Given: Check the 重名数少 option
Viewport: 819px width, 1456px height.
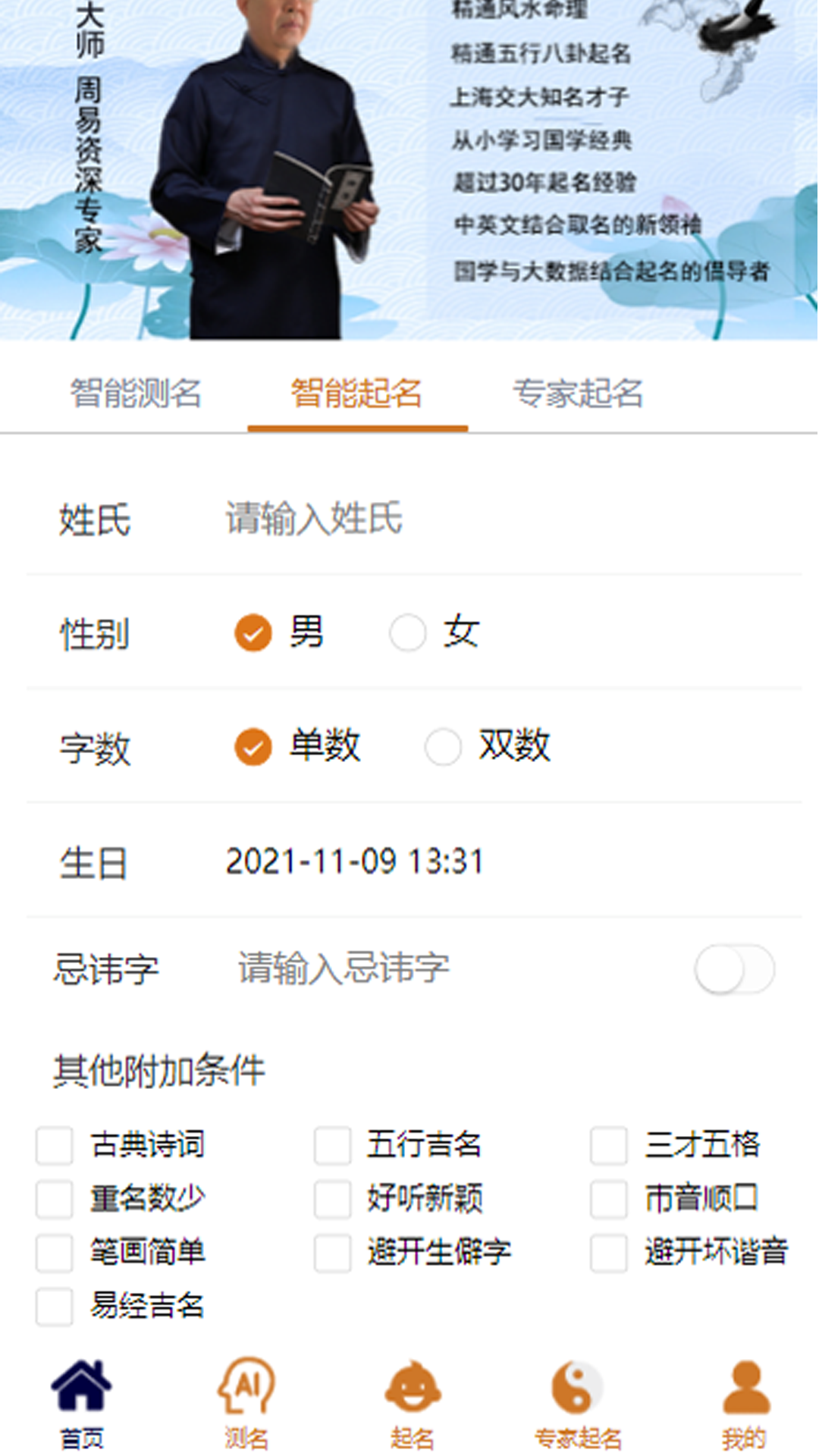Looking at the screenshot, I should 55,1199.
